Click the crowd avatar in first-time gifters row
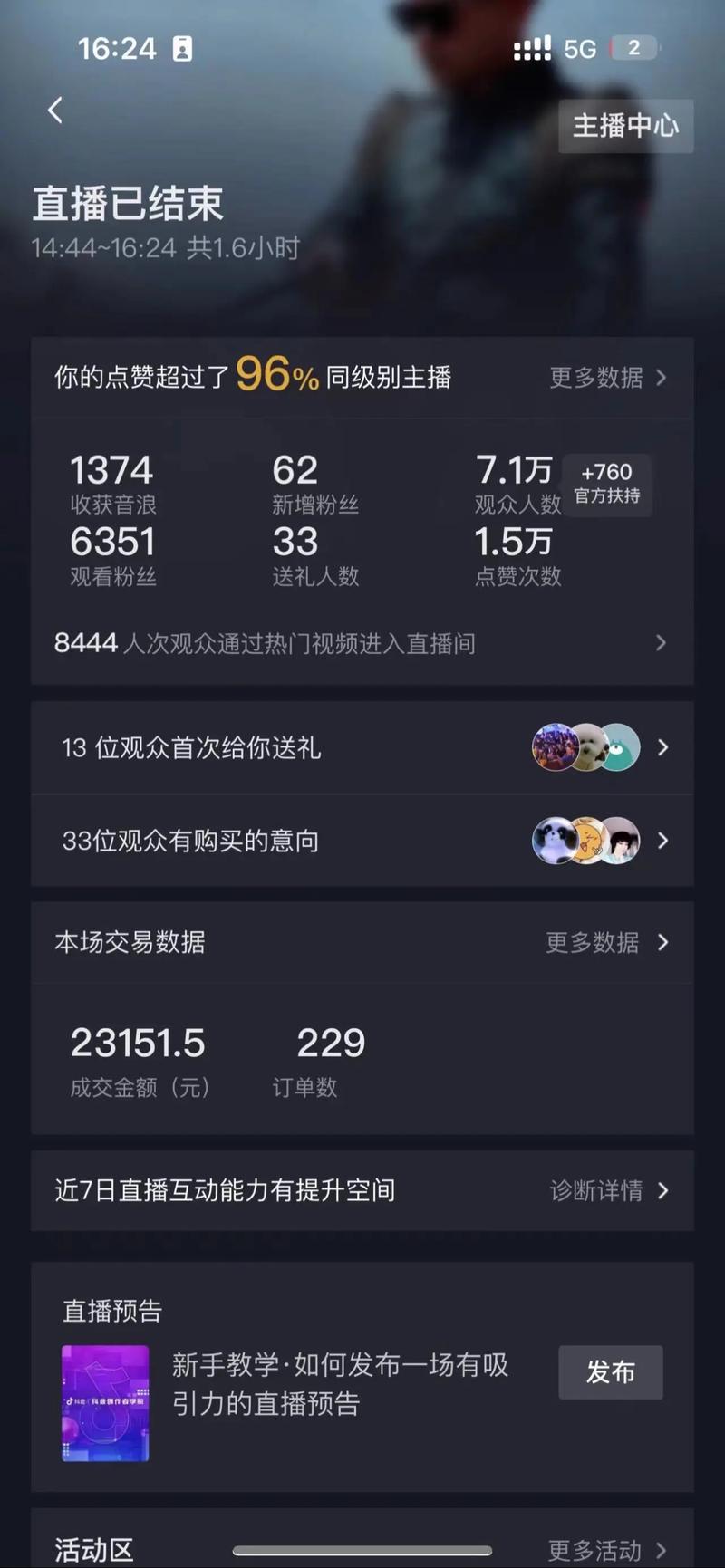Viewport: 725px width, 1568px height. pyautogui.click(x=555, y=747)
